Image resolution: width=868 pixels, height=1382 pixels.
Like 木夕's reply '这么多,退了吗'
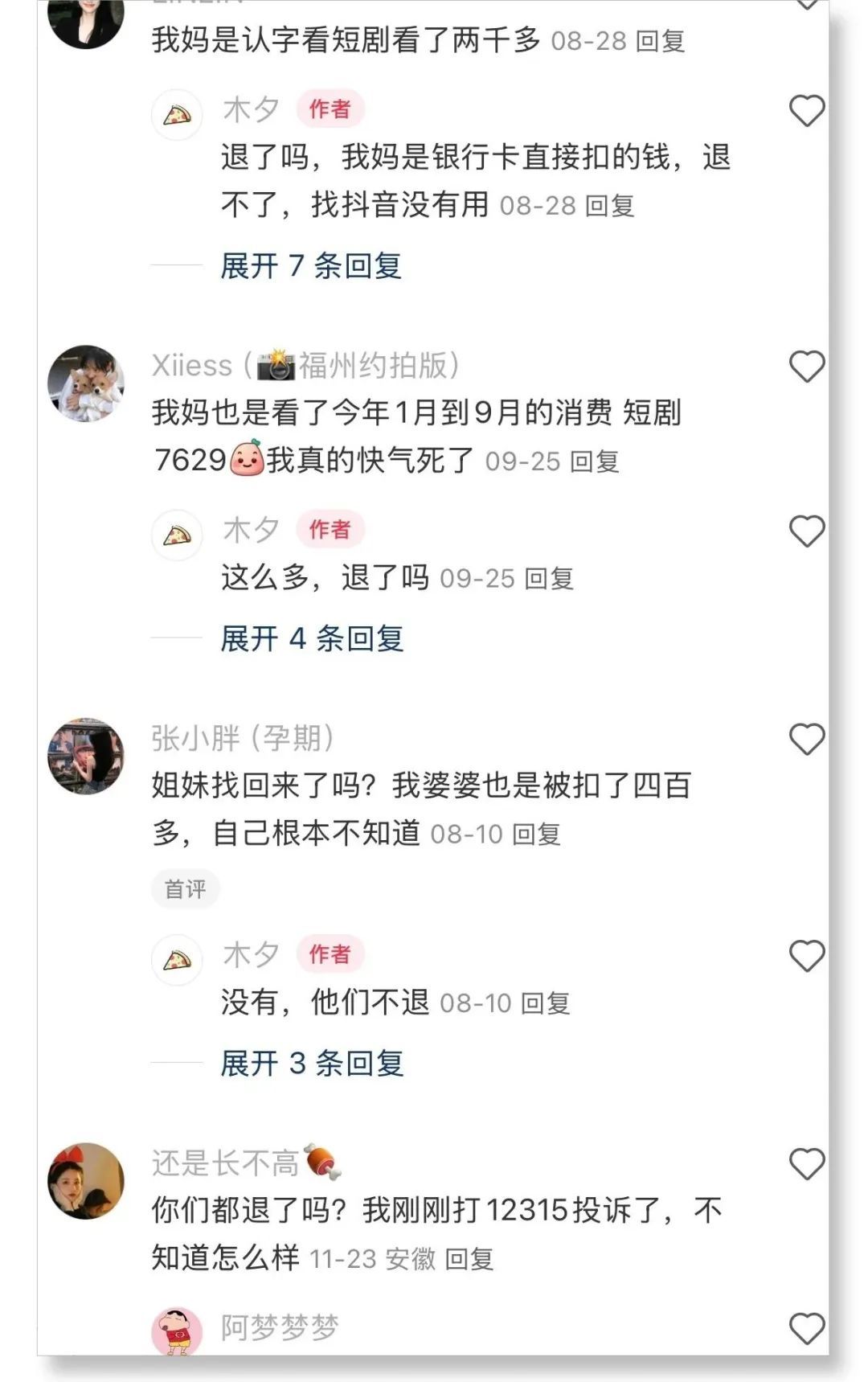tap(807, 531)
